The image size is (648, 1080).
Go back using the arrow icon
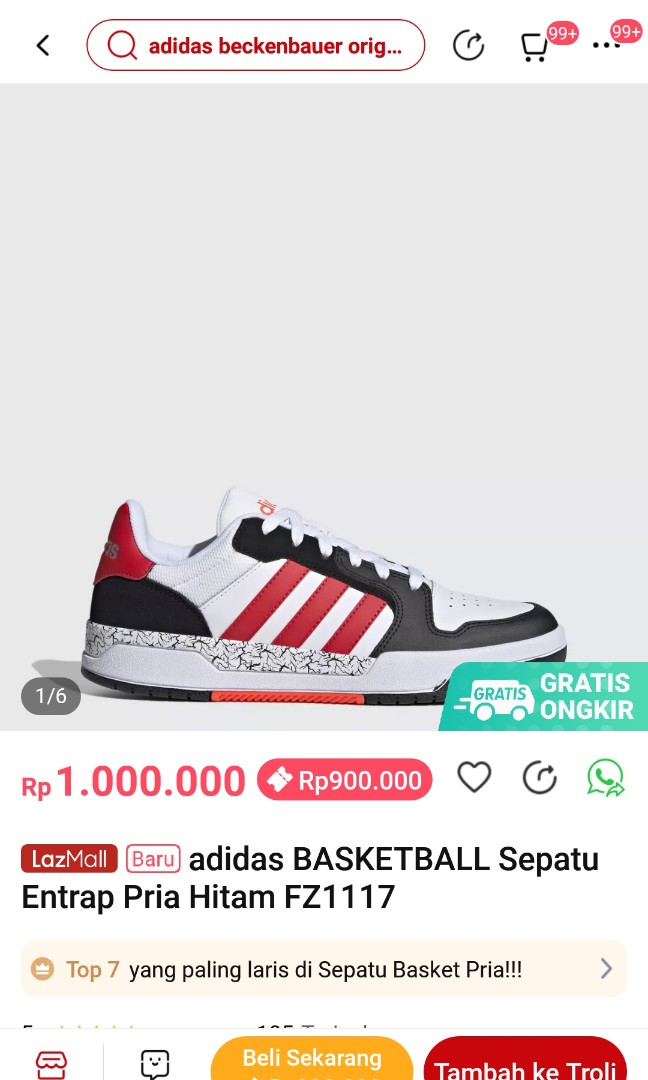point(43,45)
